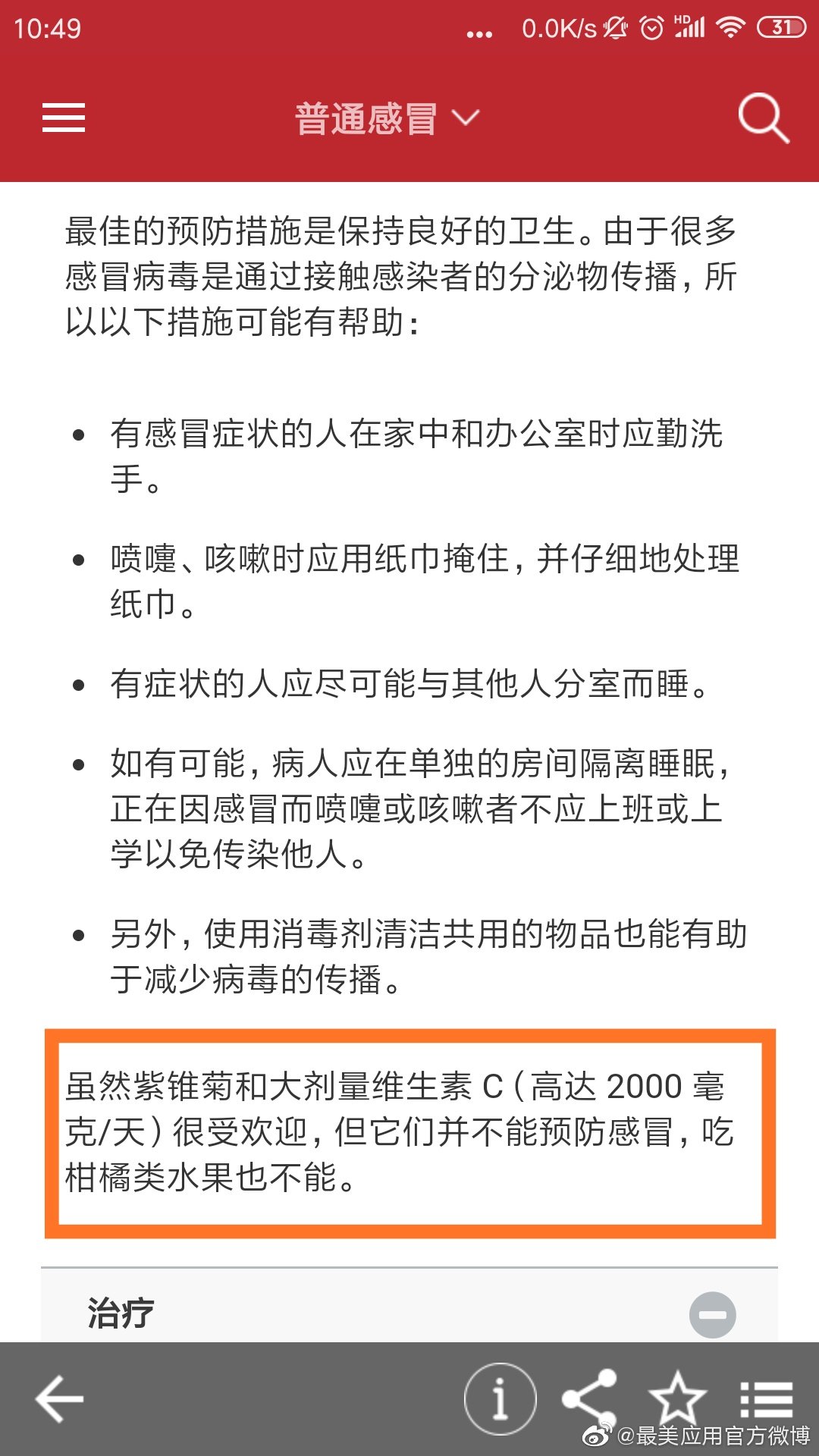Share this article
Screen dimensions: 819x1456
point(588,1399)
